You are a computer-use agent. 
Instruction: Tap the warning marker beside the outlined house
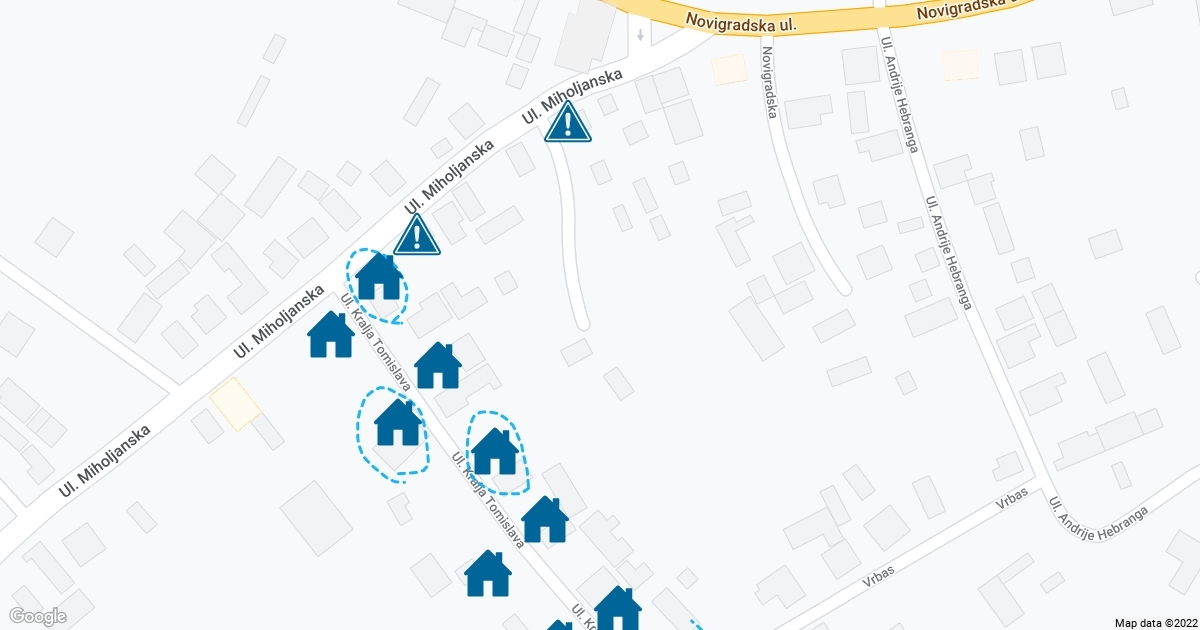click(416, 236)
